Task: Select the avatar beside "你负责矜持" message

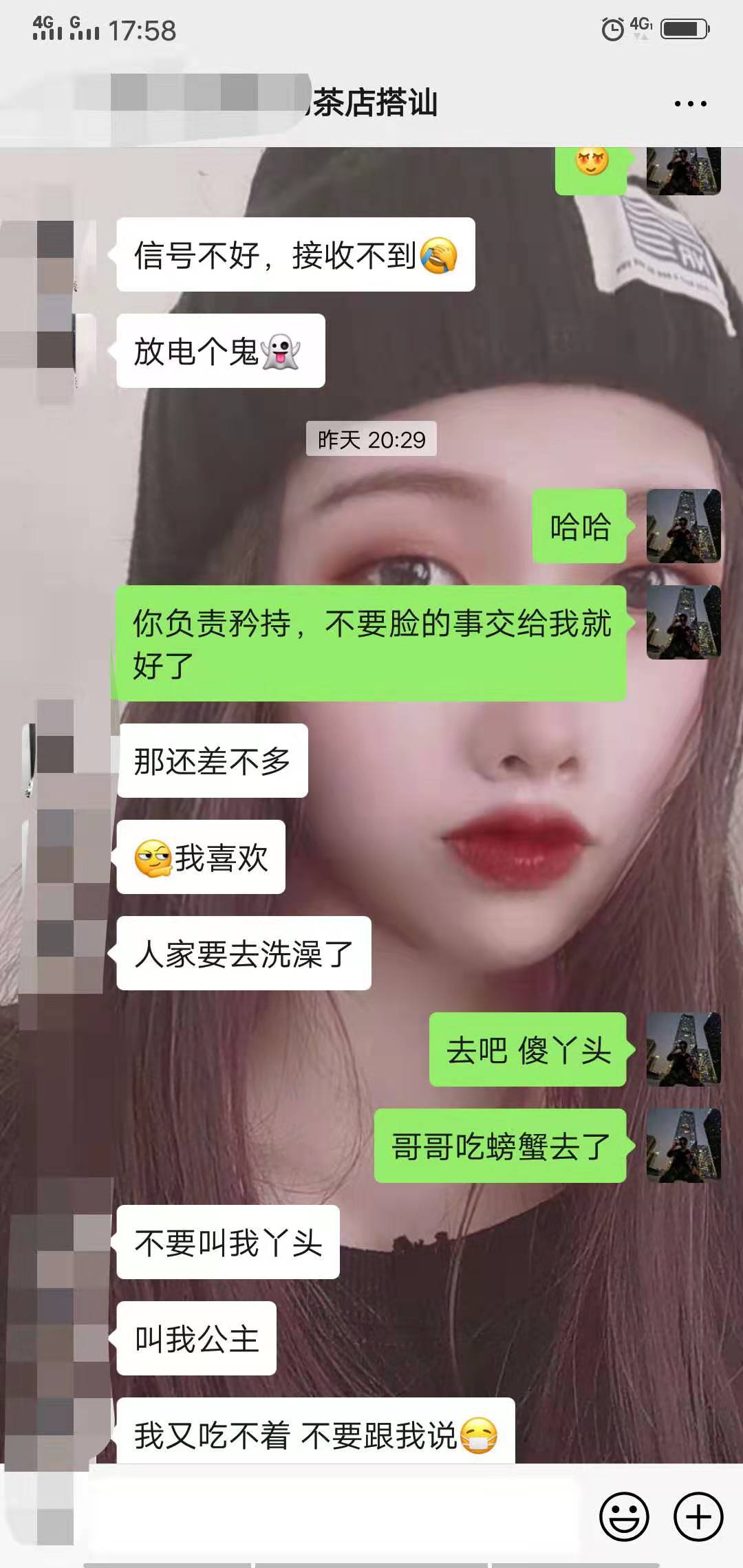Action: coord(683,622)
